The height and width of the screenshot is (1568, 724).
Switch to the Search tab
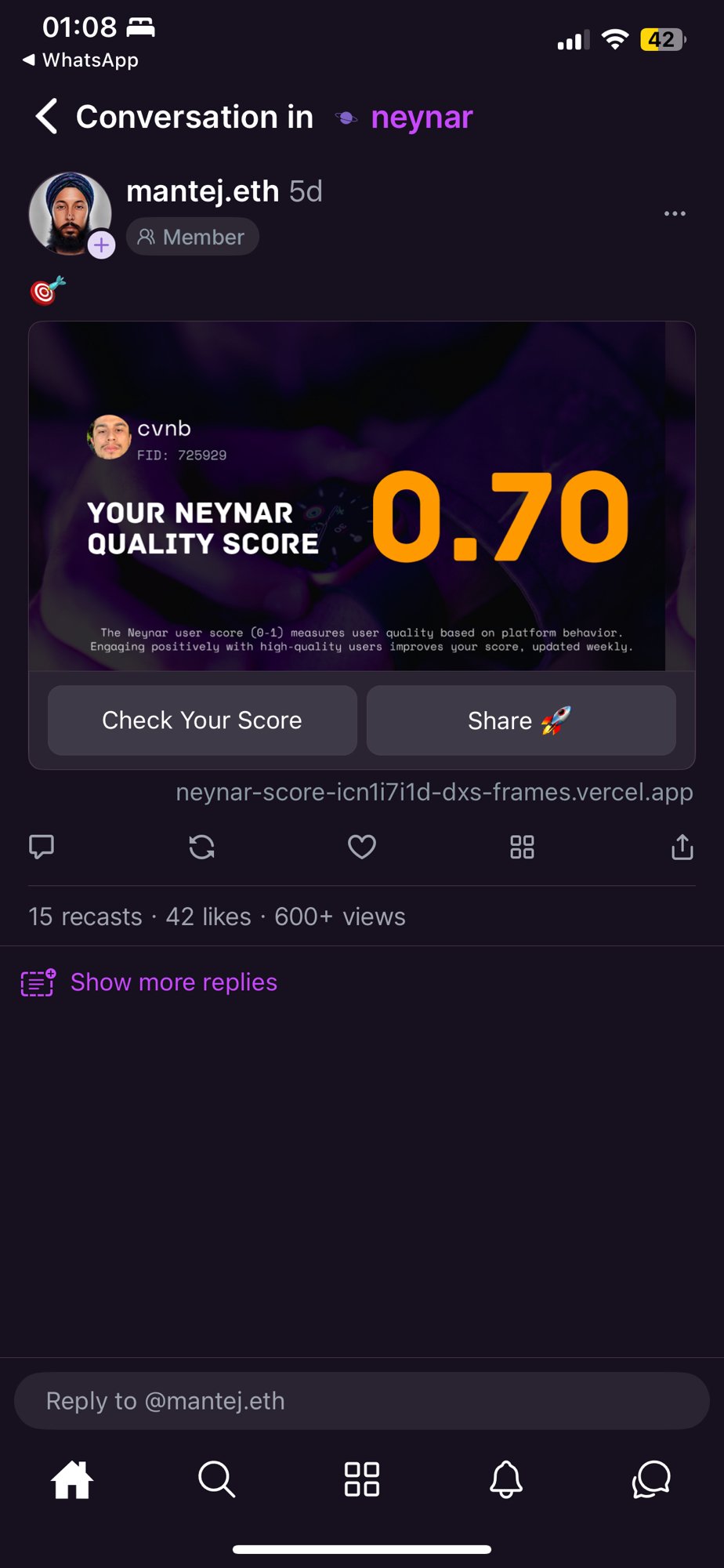[216, 1479]
